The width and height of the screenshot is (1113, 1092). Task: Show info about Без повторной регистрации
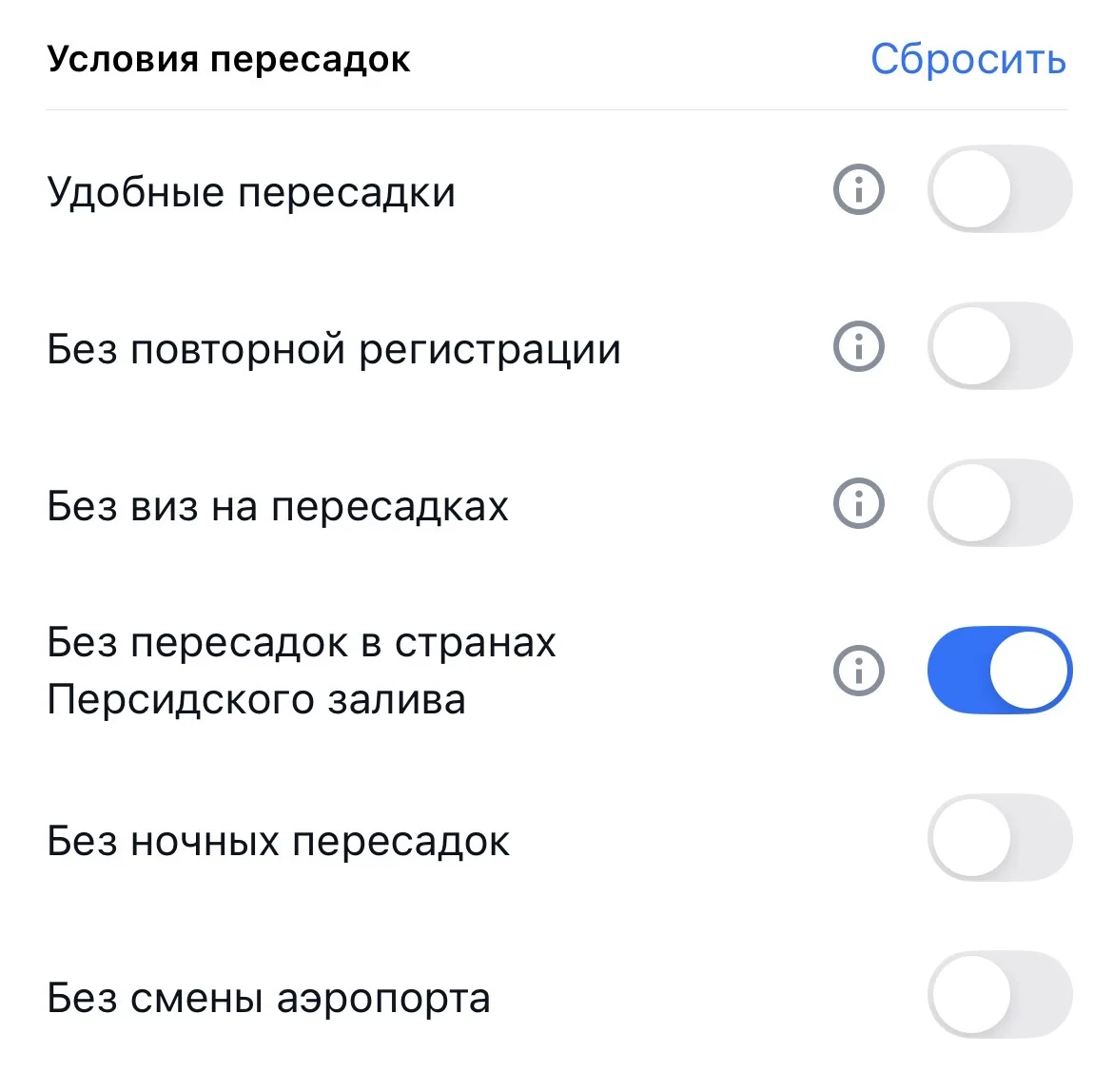(859, 346)
